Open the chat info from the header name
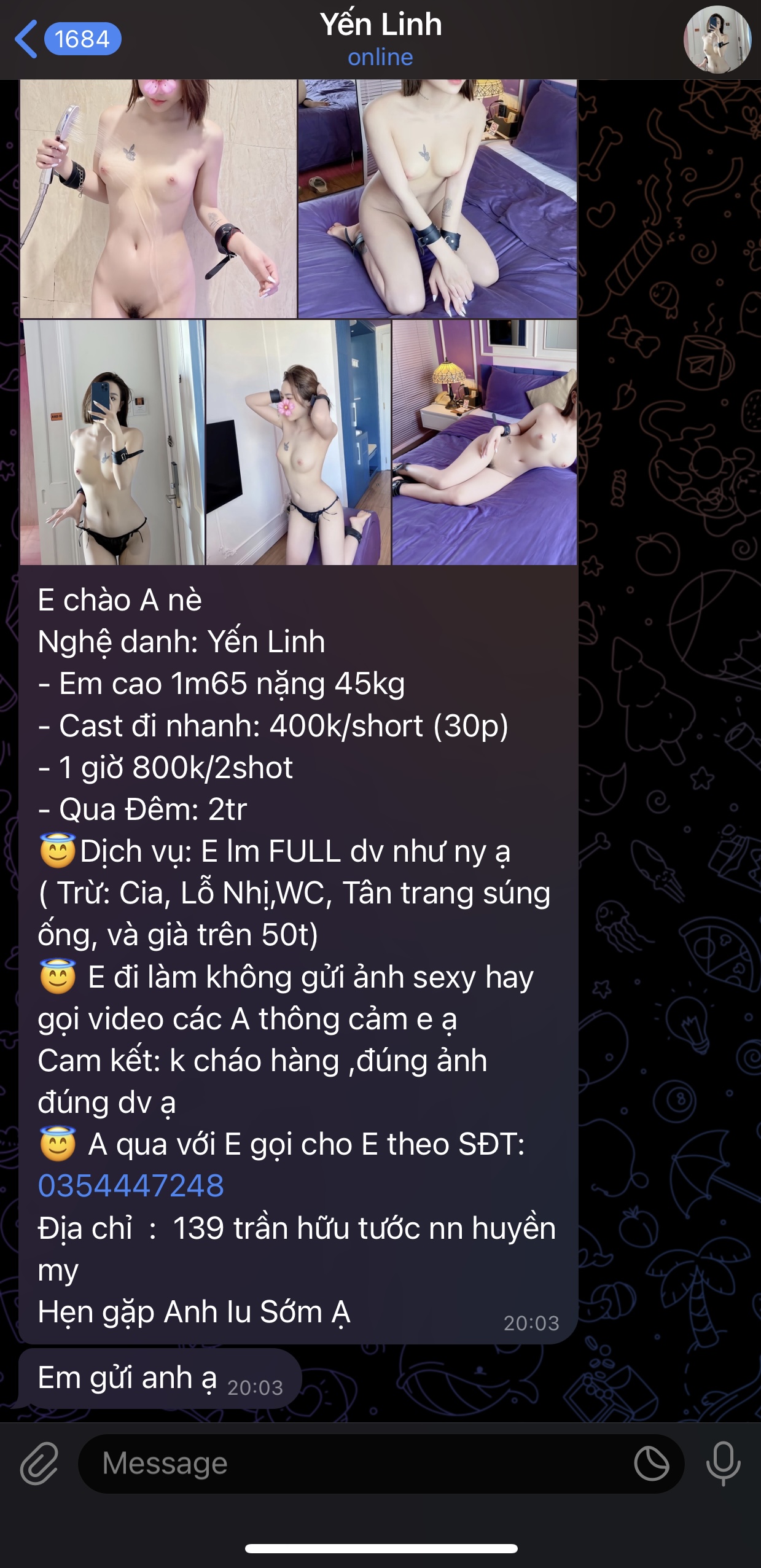 click(380, 26)
